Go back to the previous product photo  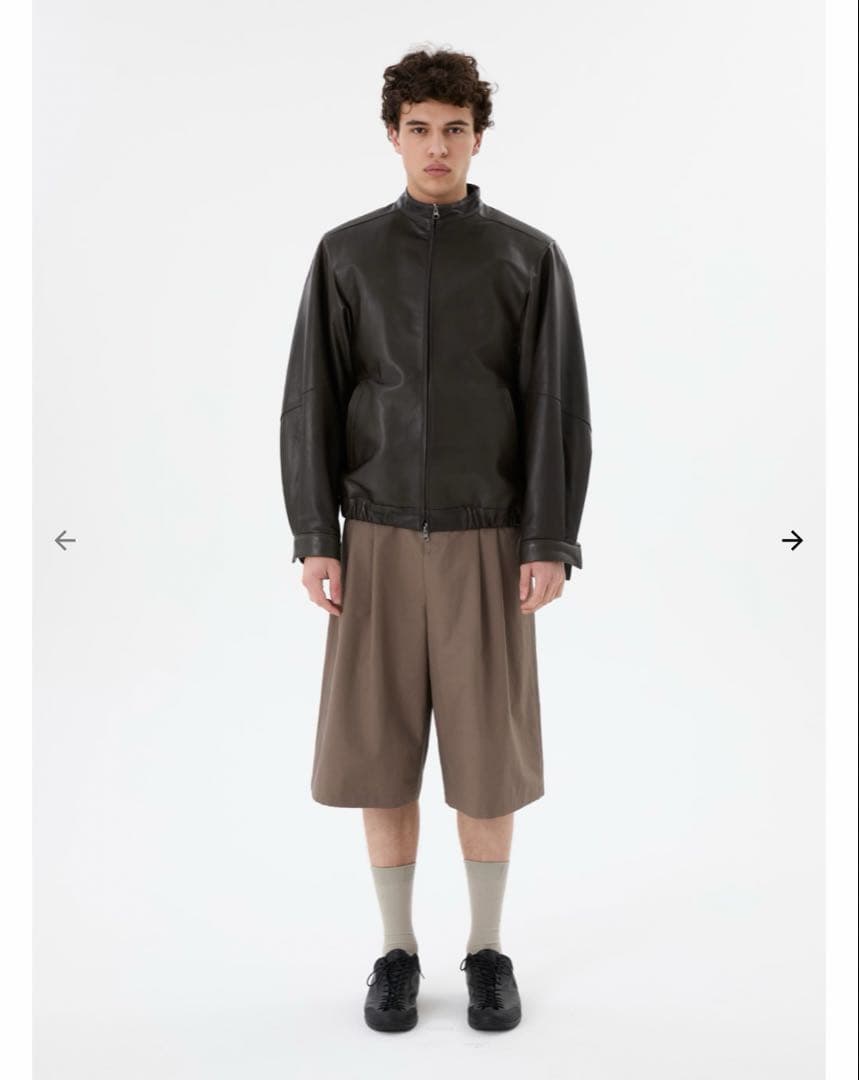click(x=65, y=540)
